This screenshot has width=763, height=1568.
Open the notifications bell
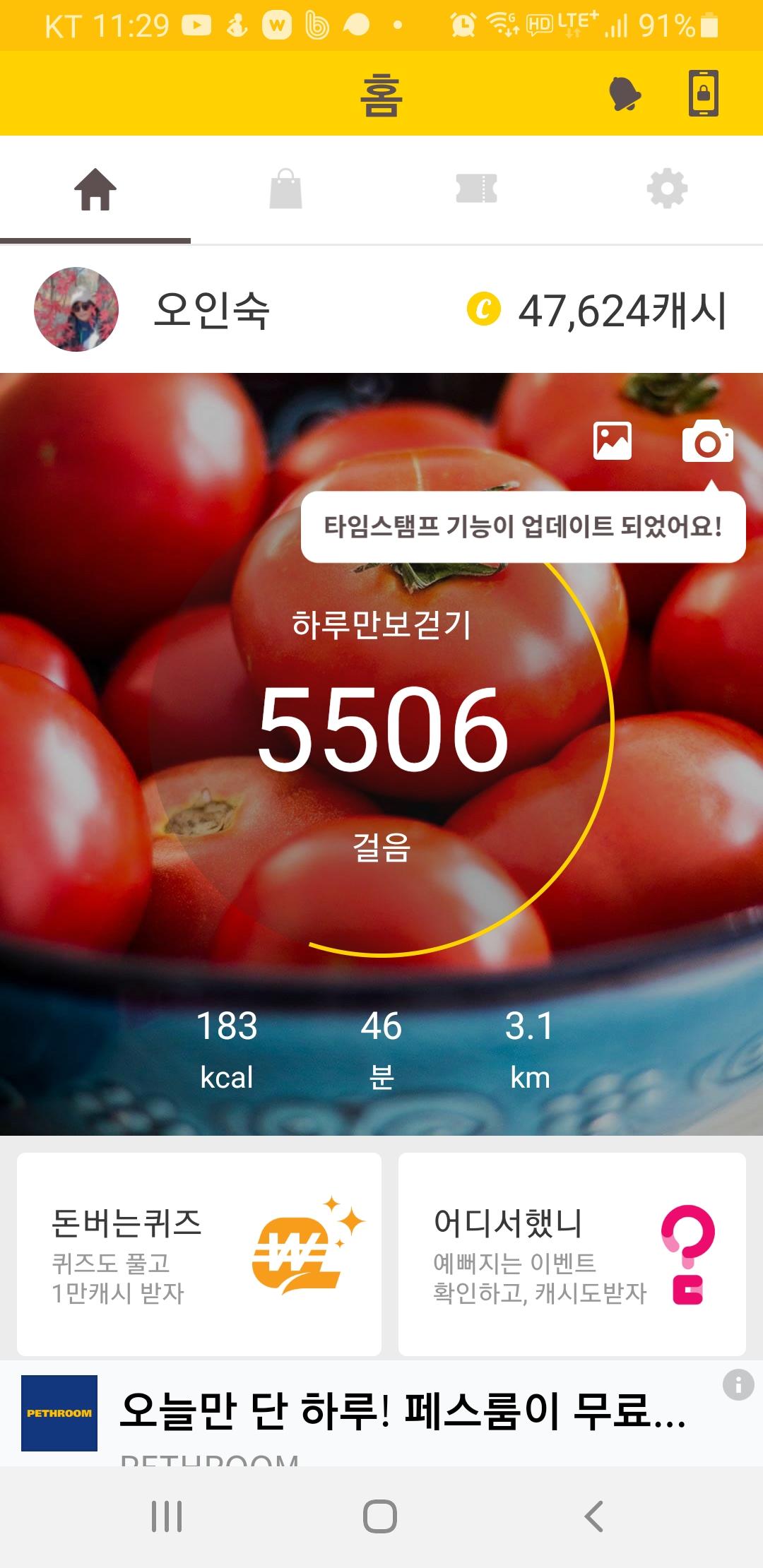pos(625,94)
